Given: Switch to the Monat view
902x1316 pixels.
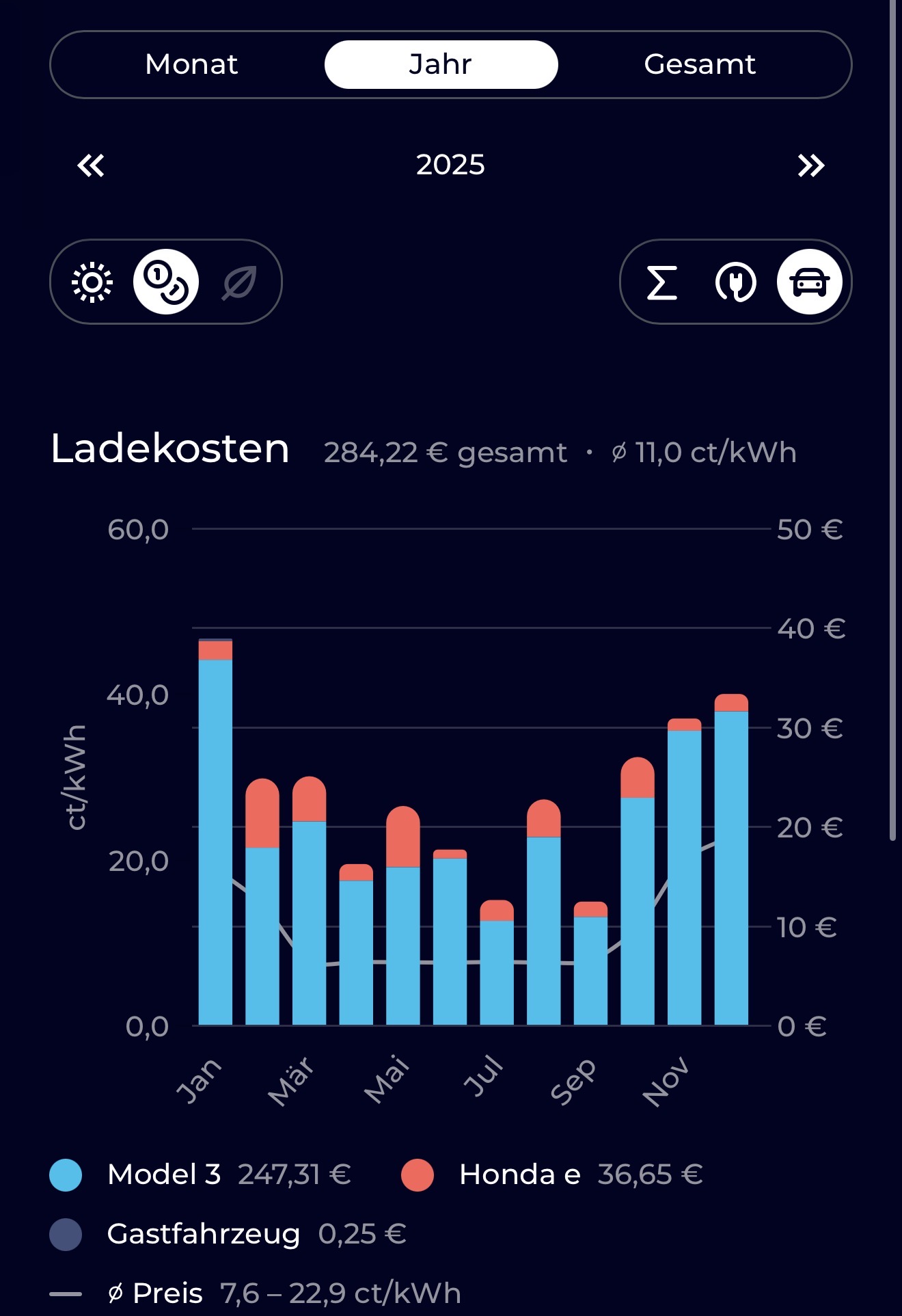Looking at the screenshot, I should tap(191, 64).
